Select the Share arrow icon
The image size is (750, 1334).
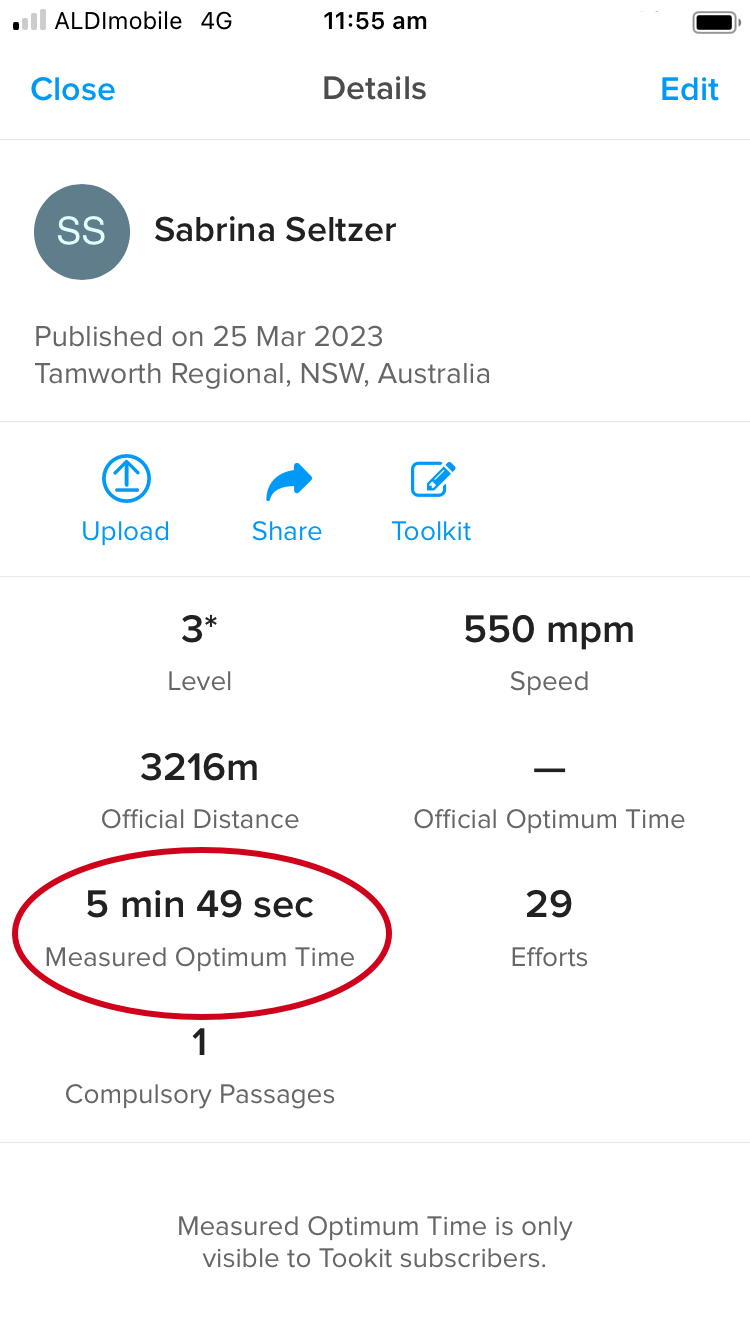pyautogui.click(x=286, y=478)
